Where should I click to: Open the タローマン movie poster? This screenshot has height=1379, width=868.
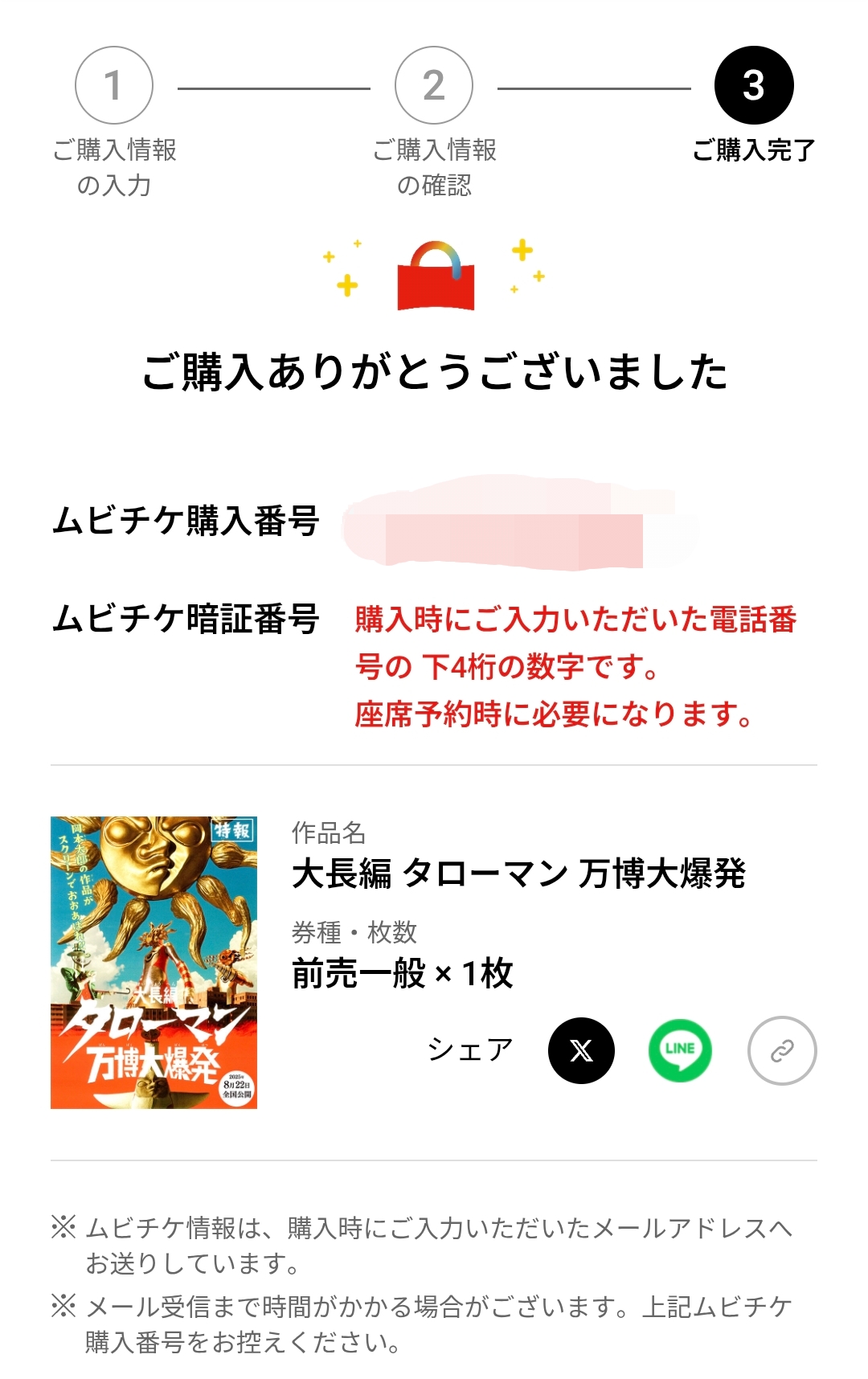point(154,962)
